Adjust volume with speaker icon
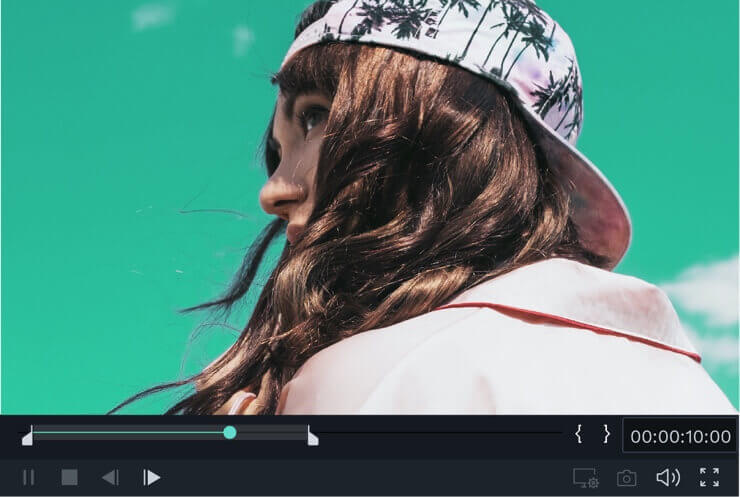The image size is (740, 497). 667,478
